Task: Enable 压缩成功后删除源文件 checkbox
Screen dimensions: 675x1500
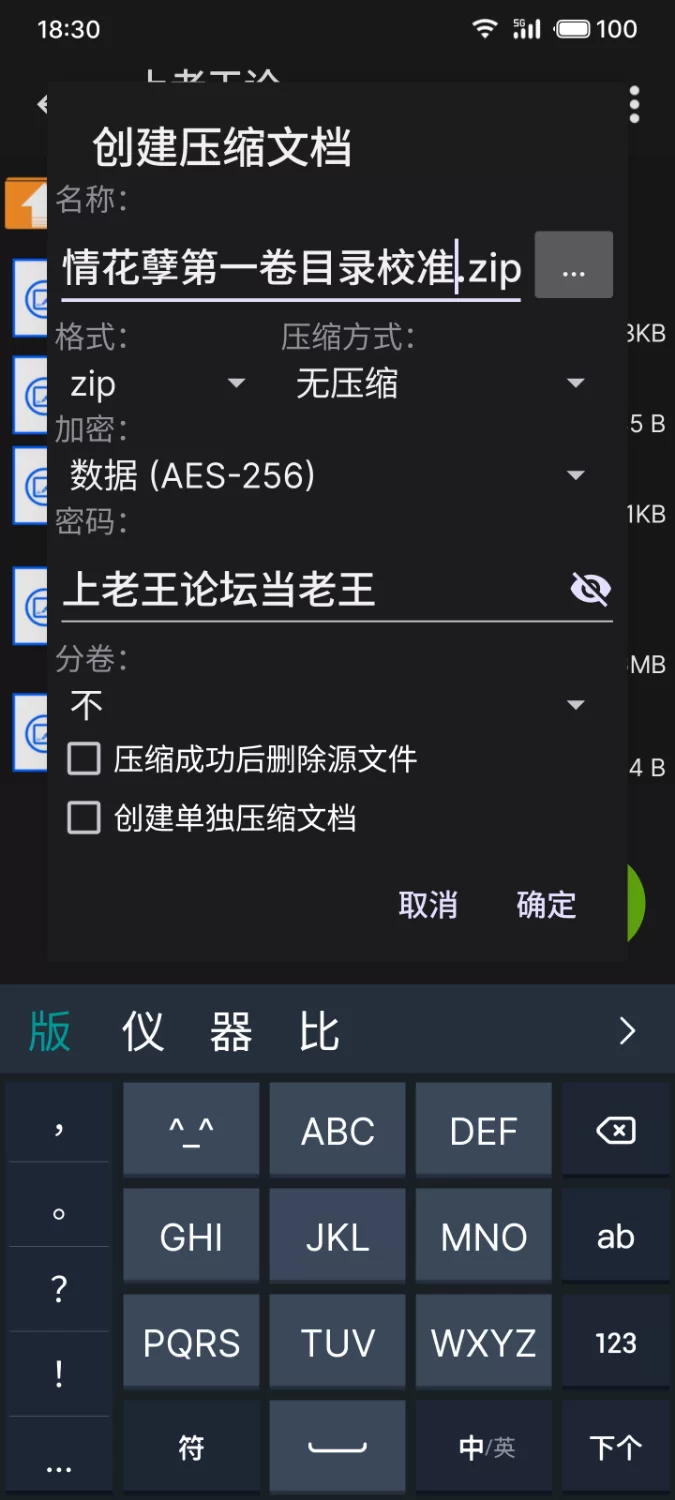Action: pyautogui.click(x=84, y=759)
